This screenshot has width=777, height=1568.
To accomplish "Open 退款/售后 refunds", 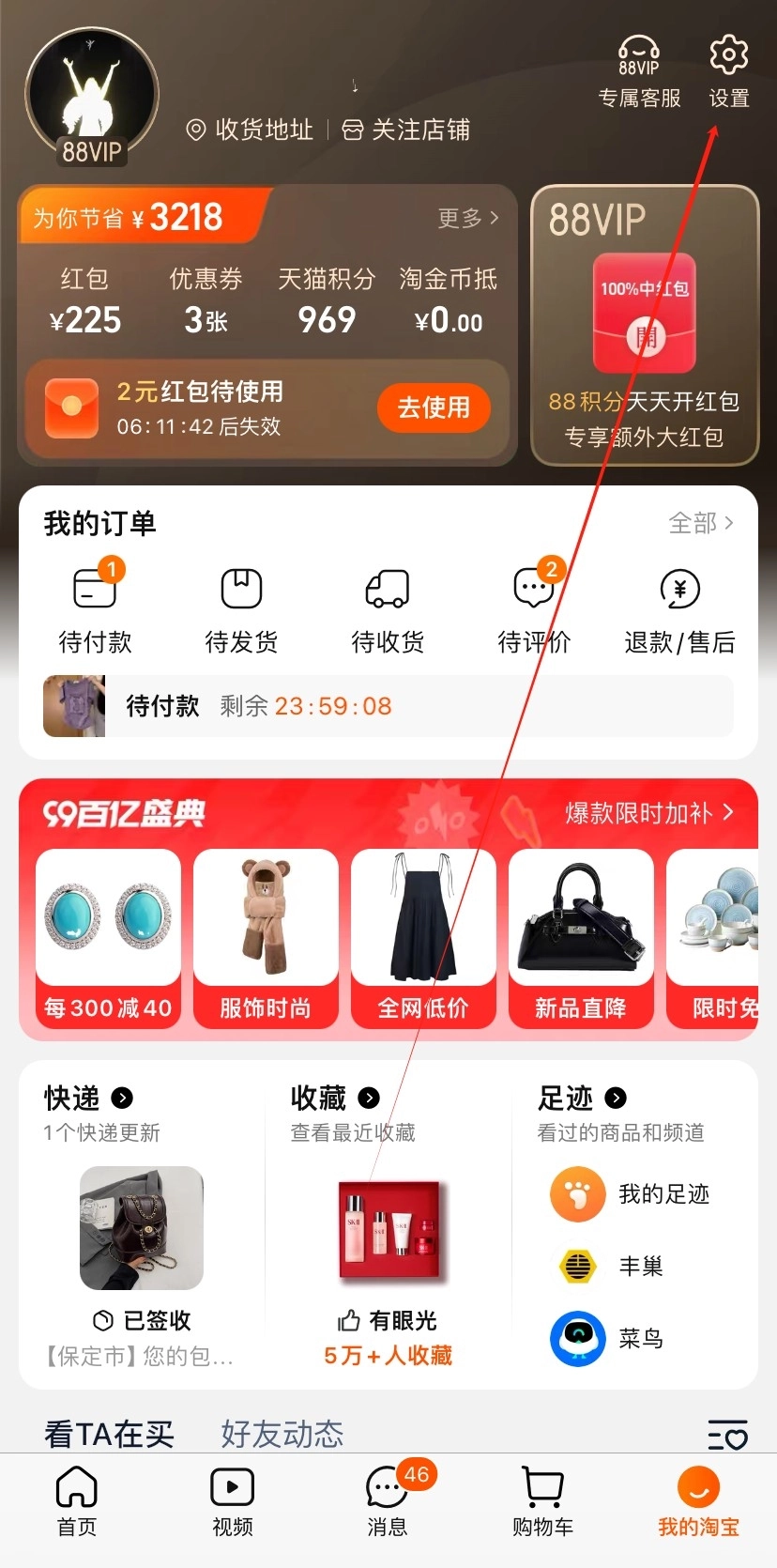I will (x=679, y=608).
